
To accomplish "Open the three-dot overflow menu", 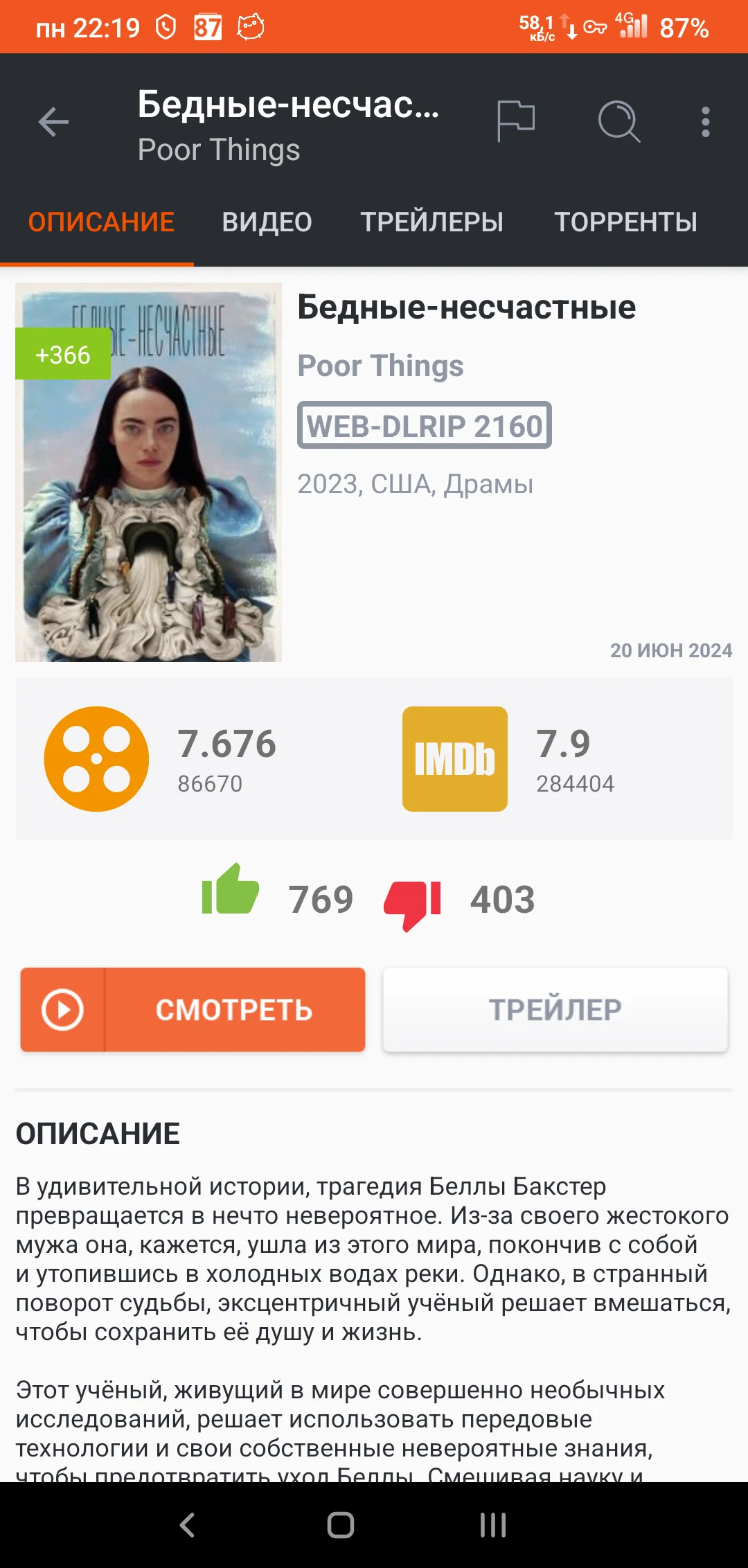I will [706, 123].
